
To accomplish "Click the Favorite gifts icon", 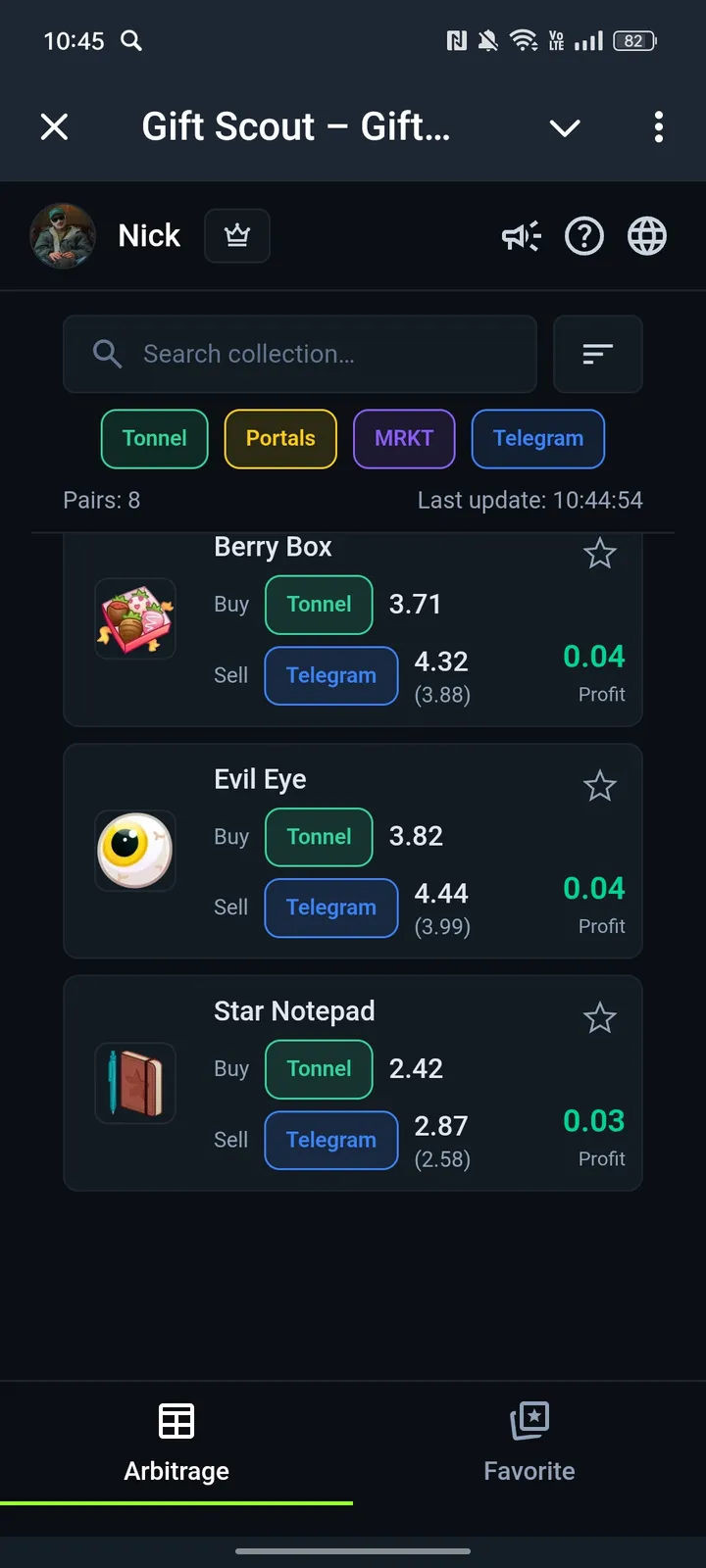I will point(529,1420).
